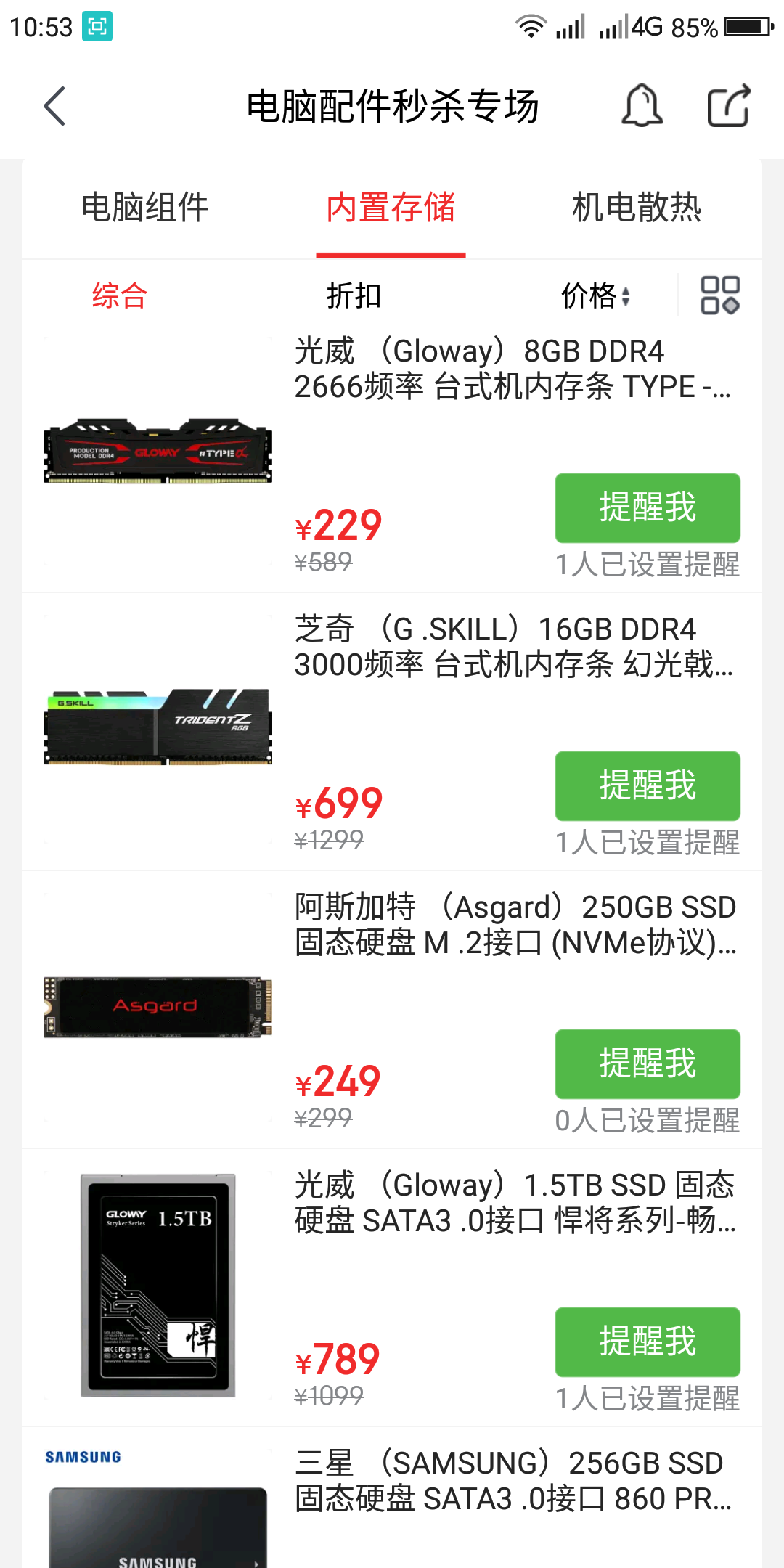Tap the back arrow to leave the page
Viewport: 784px width, 1568px height.
click(x=53, y=105)
